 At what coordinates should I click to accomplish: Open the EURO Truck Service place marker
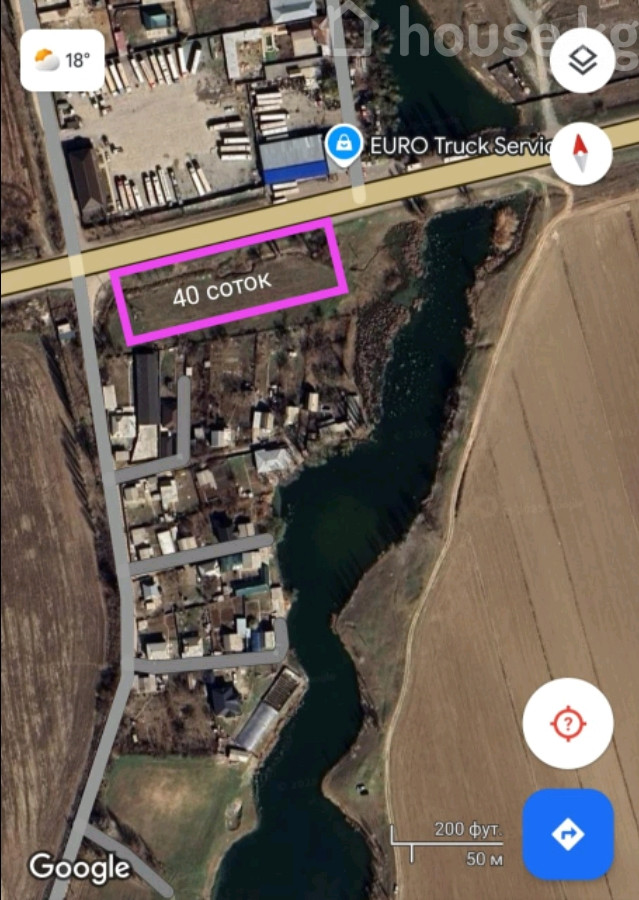point(345,145)
